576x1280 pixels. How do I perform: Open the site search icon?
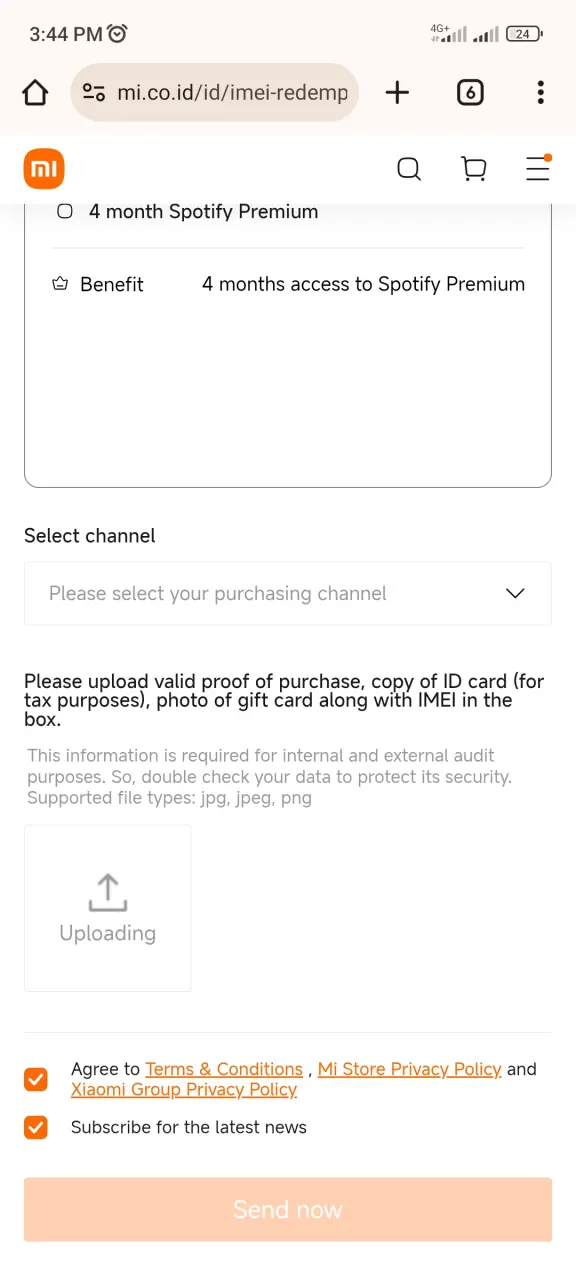pyautogui.click(x=409, y=169)
